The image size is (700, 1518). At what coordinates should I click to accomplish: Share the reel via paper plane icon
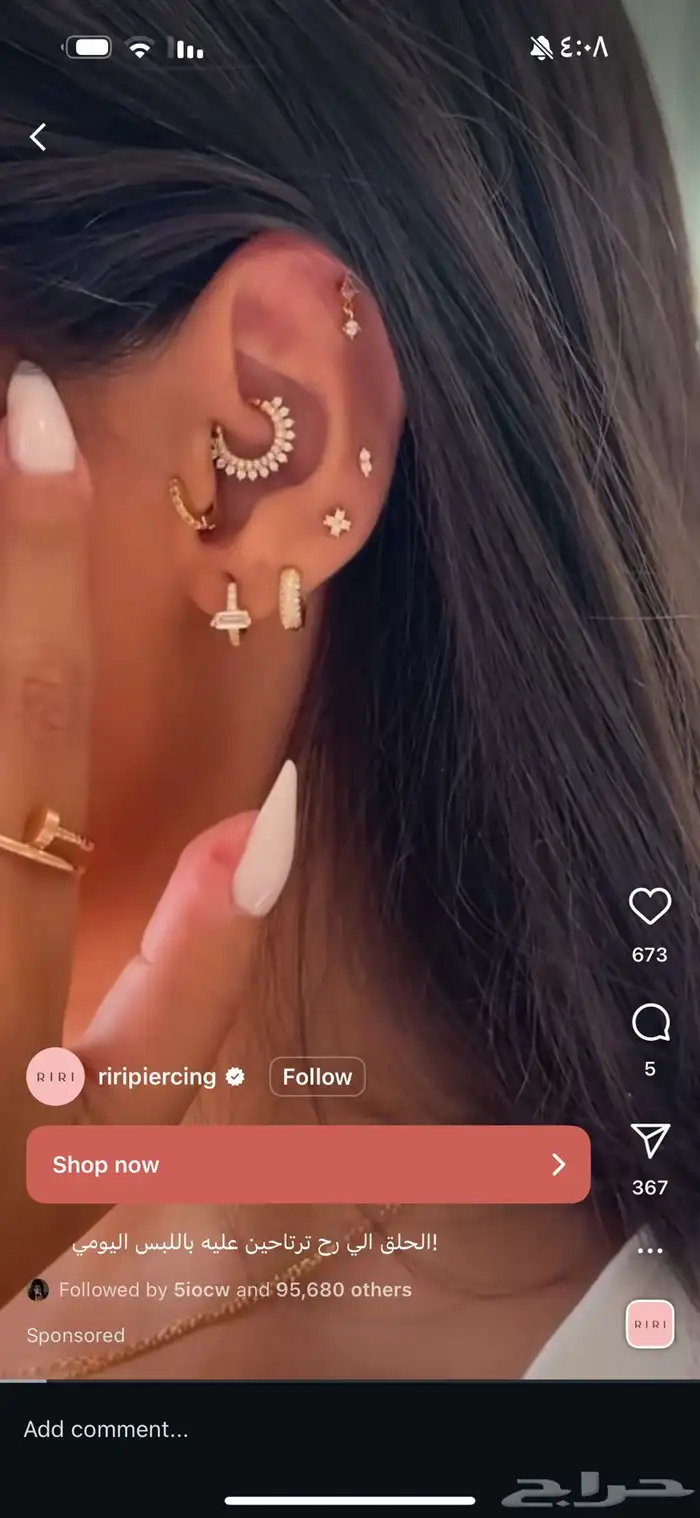(x=649, y=1141)
